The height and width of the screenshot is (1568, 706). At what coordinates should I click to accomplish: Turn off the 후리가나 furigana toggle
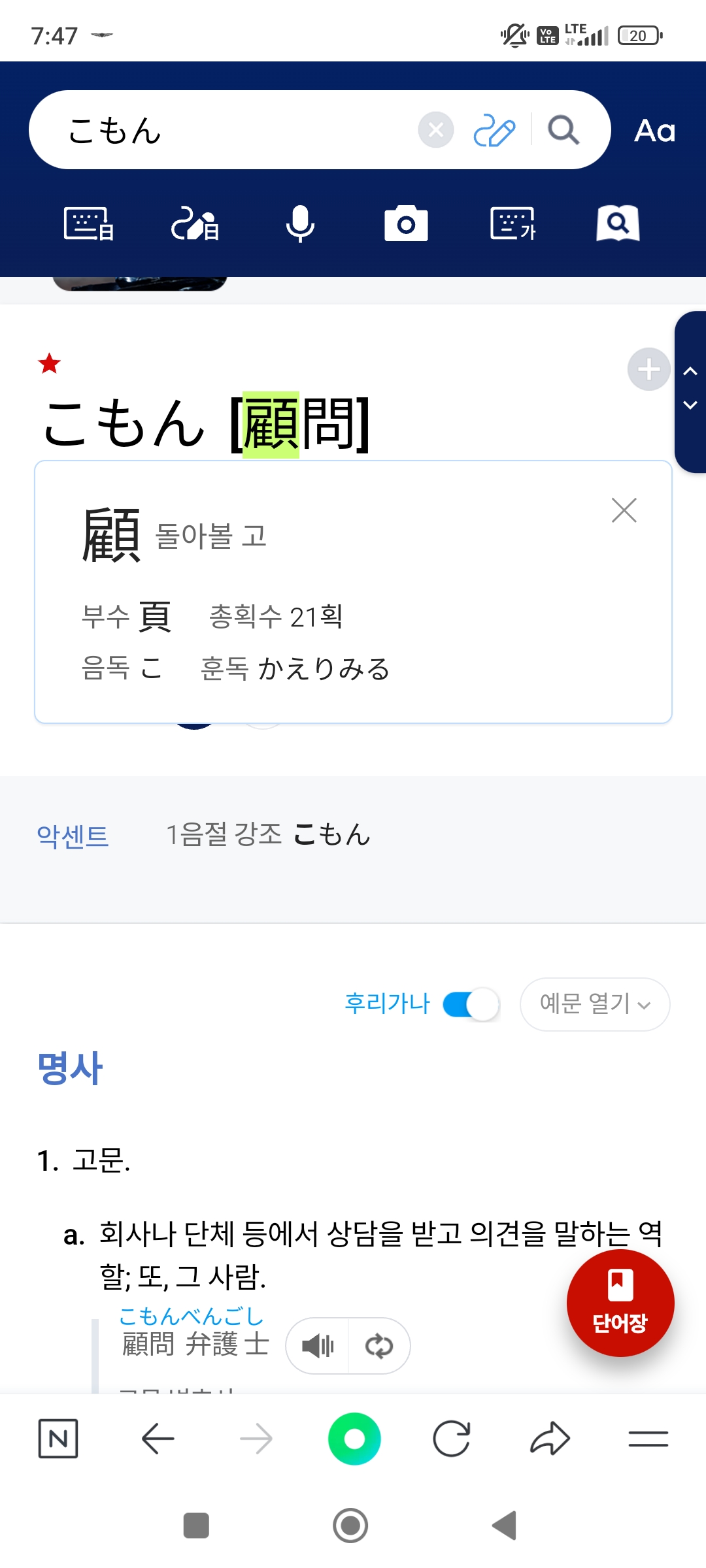(x=471, y=1004)
